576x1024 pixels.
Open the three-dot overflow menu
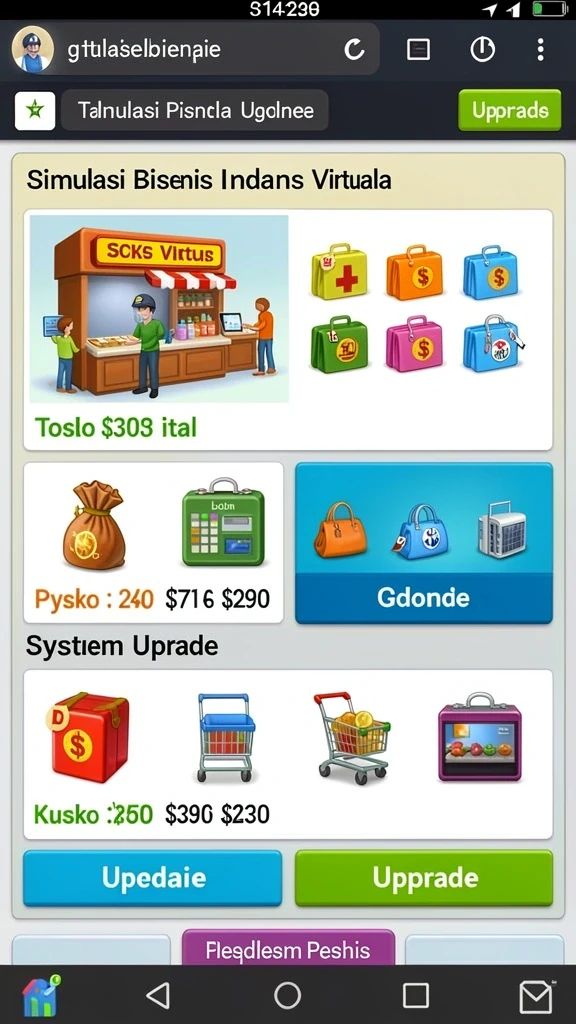tap(540, 50)
